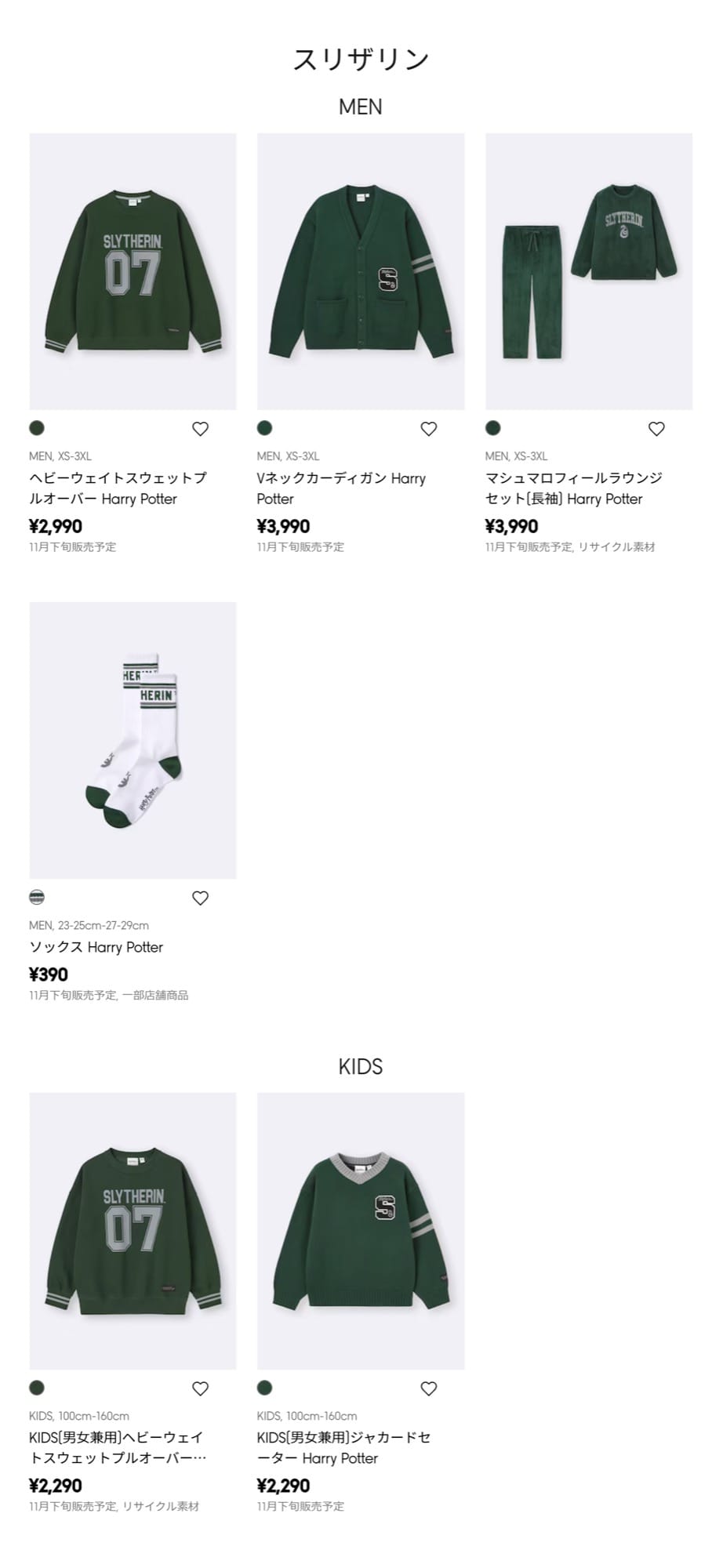Like the マシュマロフィールラウンジセット item
723x1568 pixels.
(657, 429)
